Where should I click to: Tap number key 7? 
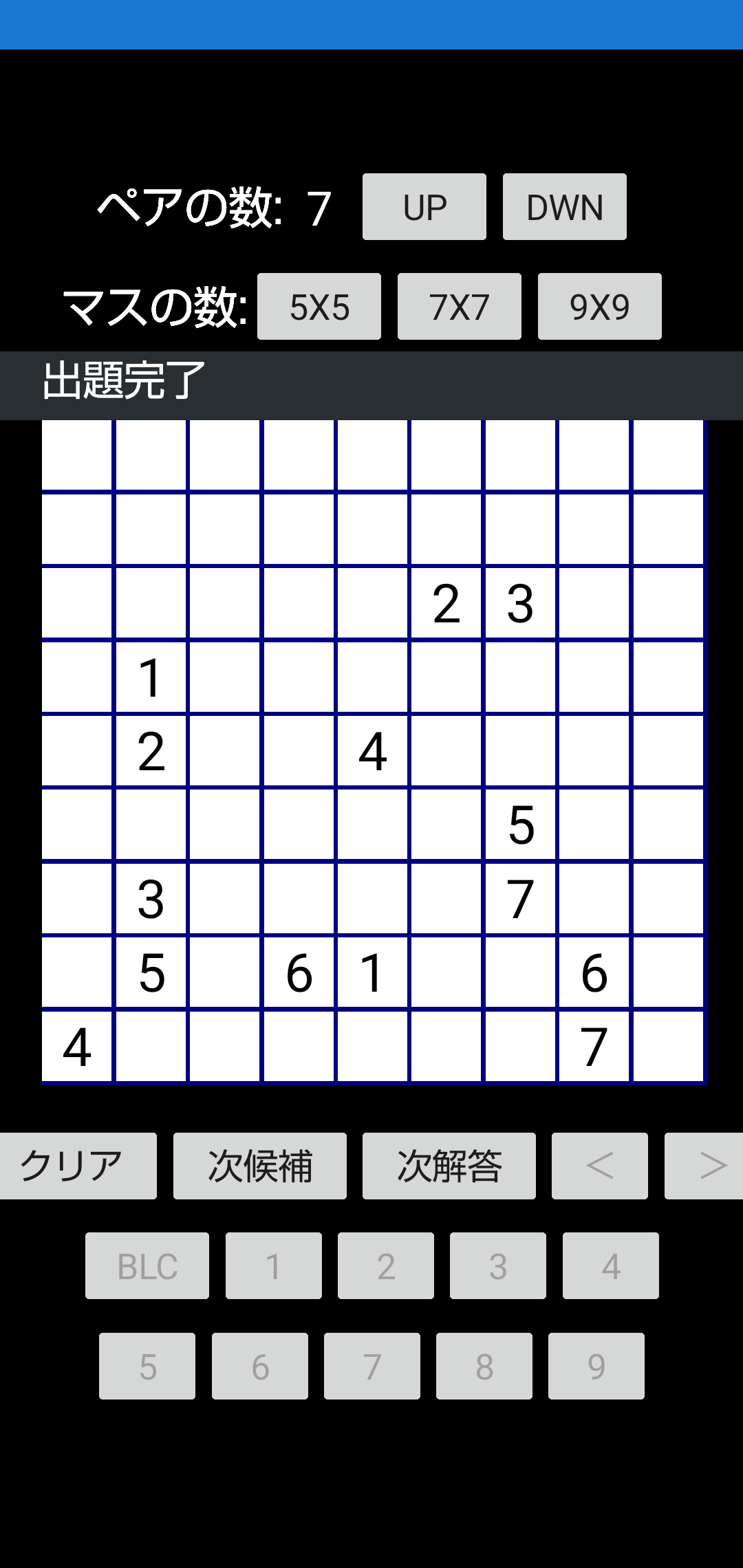(x=372, y=1366)
